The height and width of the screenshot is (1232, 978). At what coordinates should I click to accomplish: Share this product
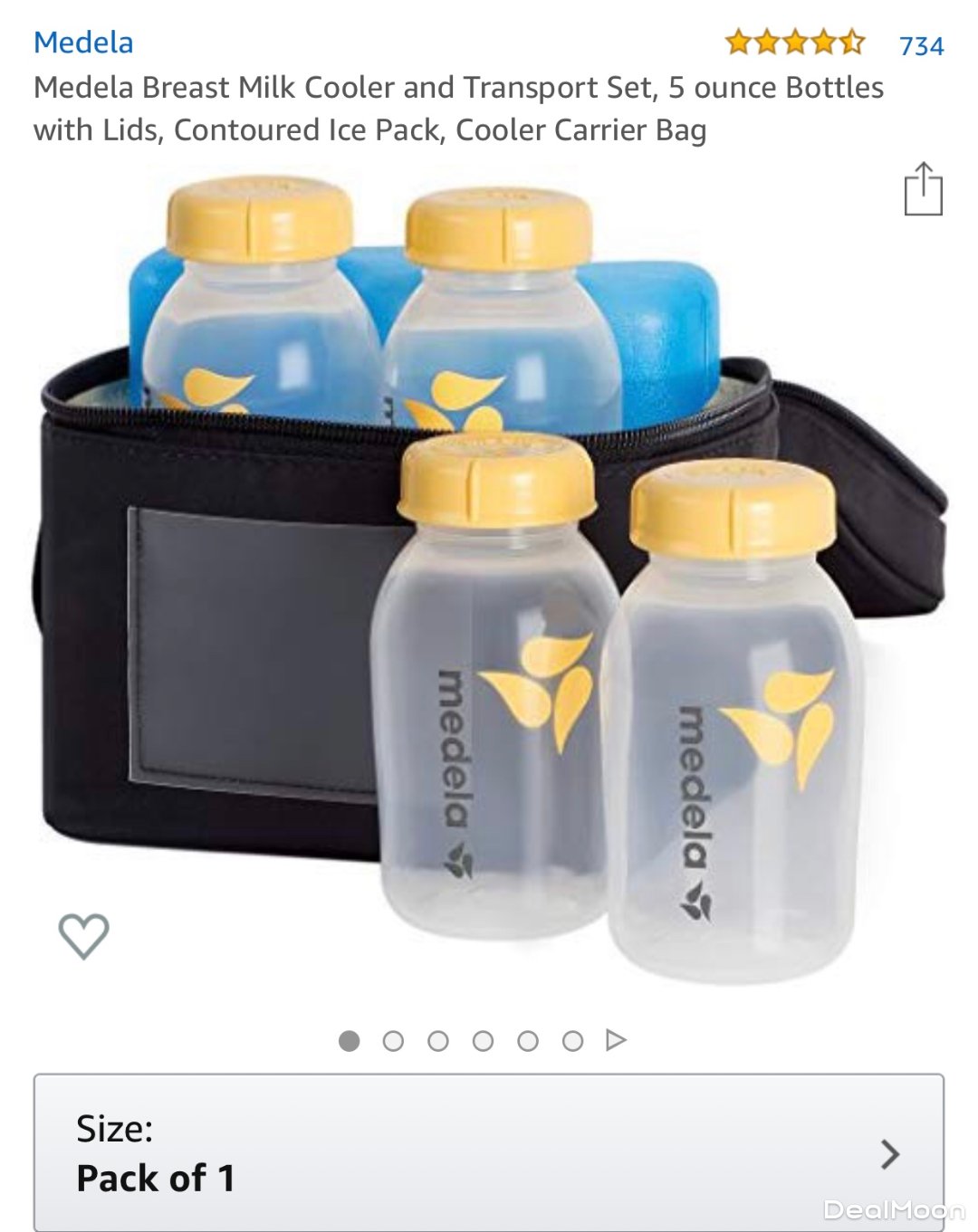coord(923,189)
